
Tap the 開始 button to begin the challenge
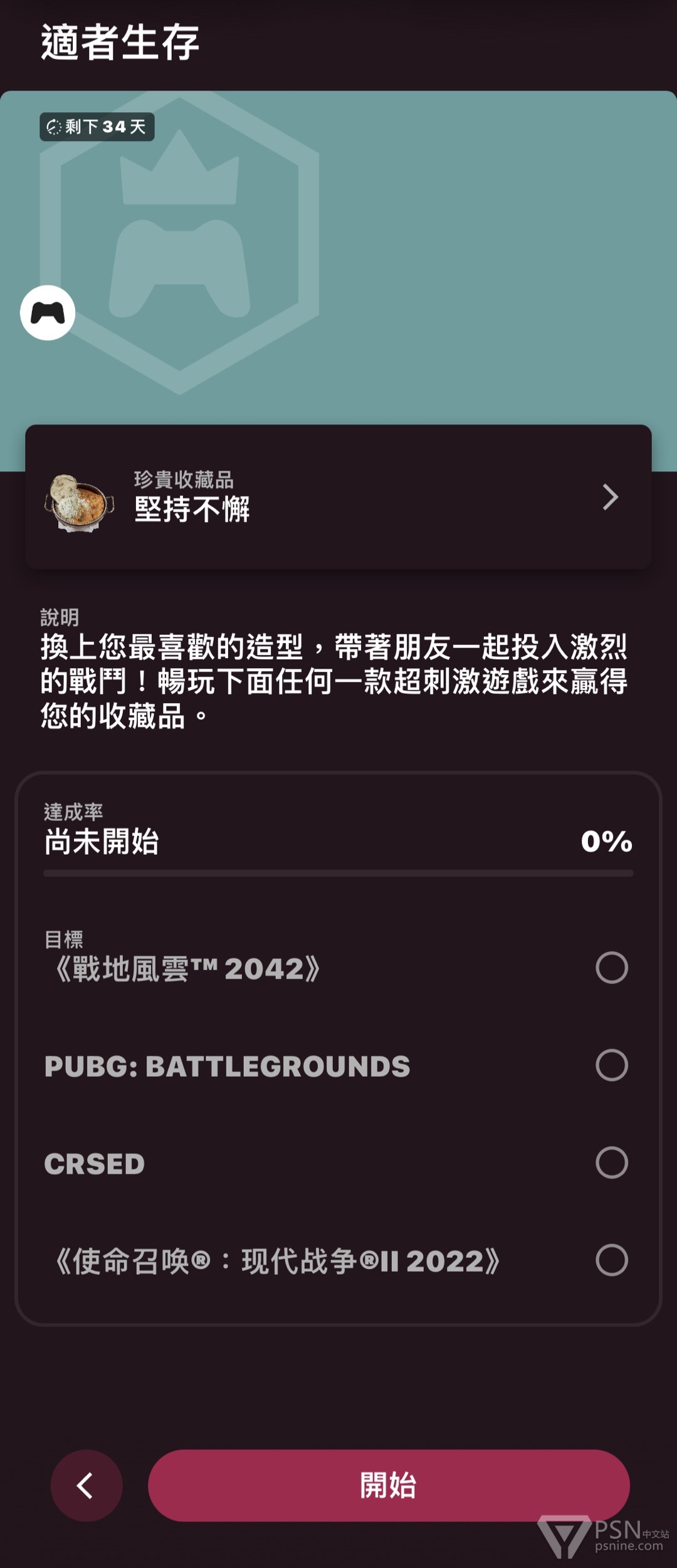(x=389, y=1485)
